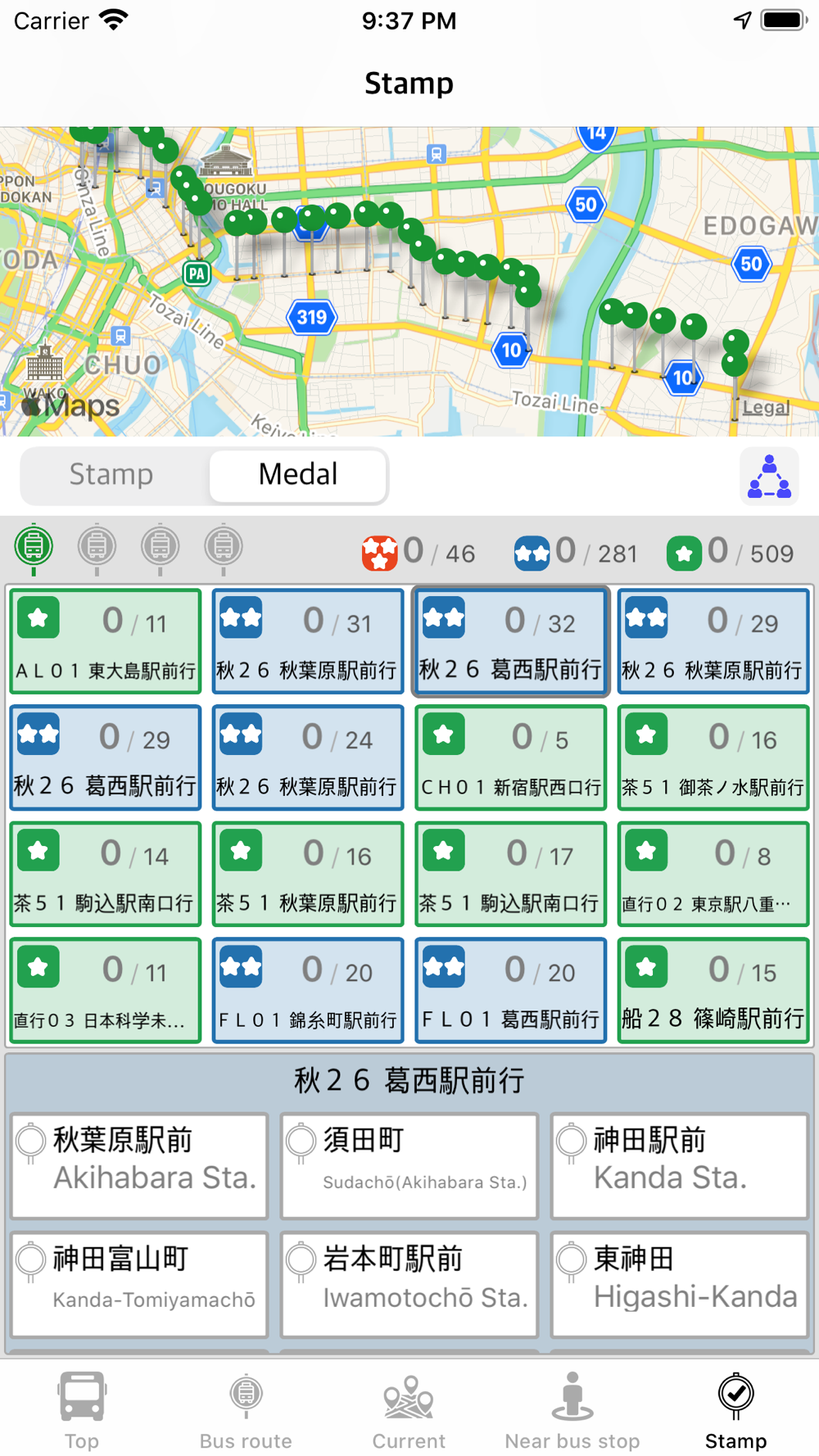Choose the 茶51 御茶ノ水駅前行 route card

[713, 757]
